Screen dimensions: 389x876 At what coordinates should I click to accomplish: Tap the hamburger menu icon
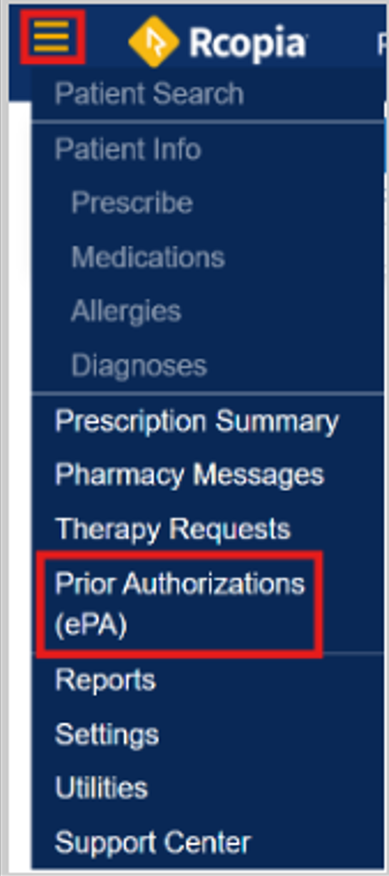(x=51, y=37)
